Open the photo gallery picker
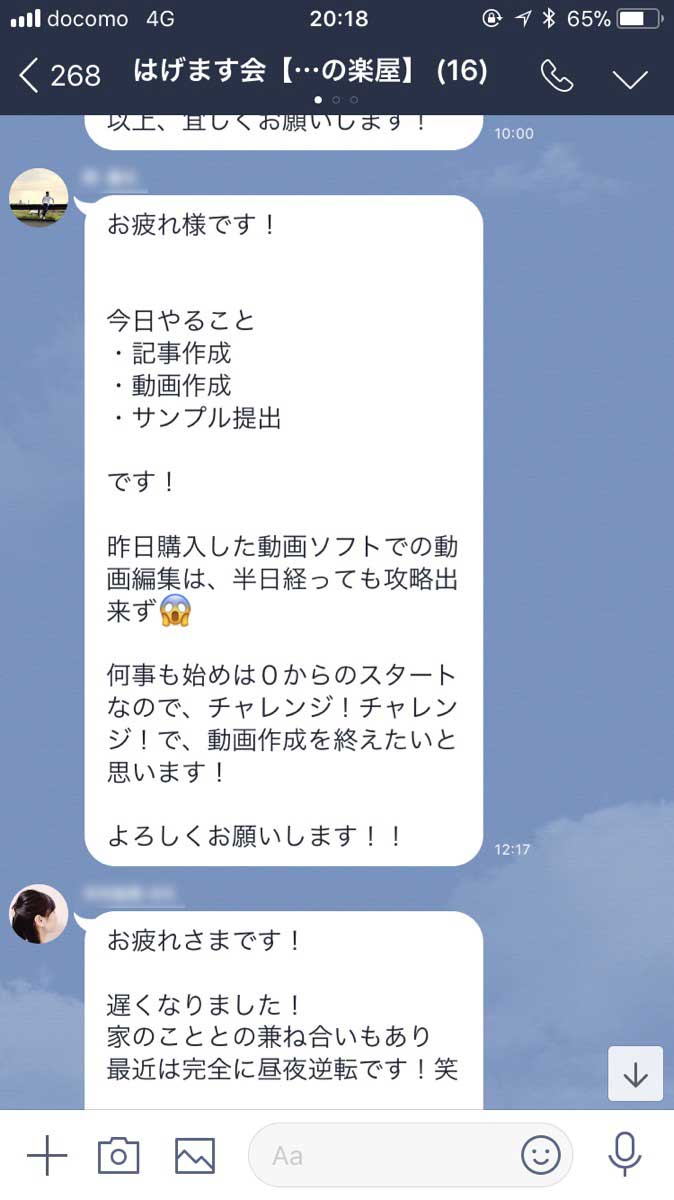This screenshot has width=674, height=1200. point(195,1156)
